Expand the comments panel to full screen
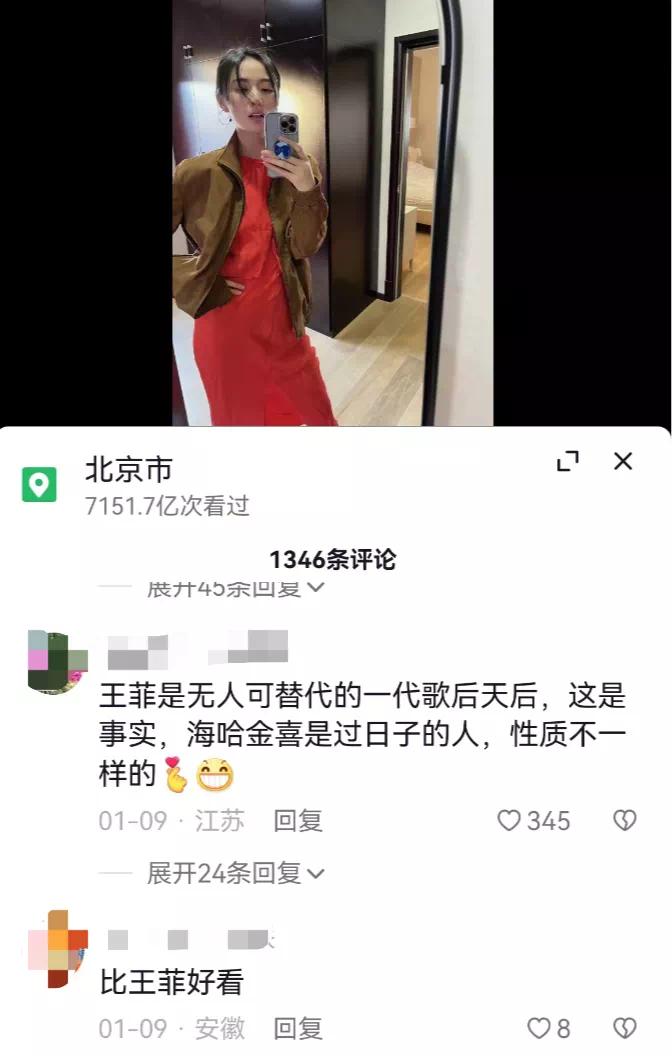The image size is (672, 1054). (x=567, y=461)
